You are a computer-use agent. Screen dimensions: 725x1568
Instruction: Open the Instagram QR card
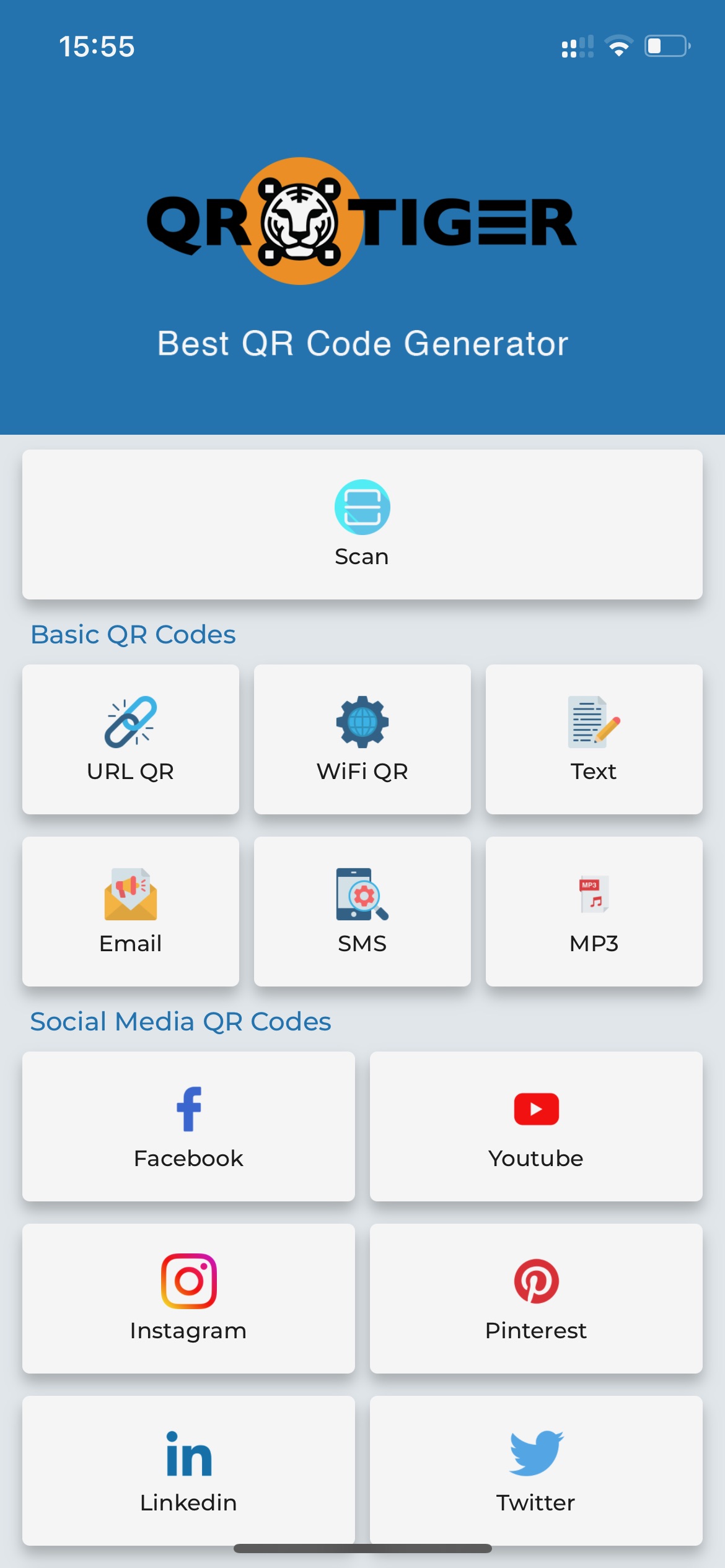(x=188, y=1298)
